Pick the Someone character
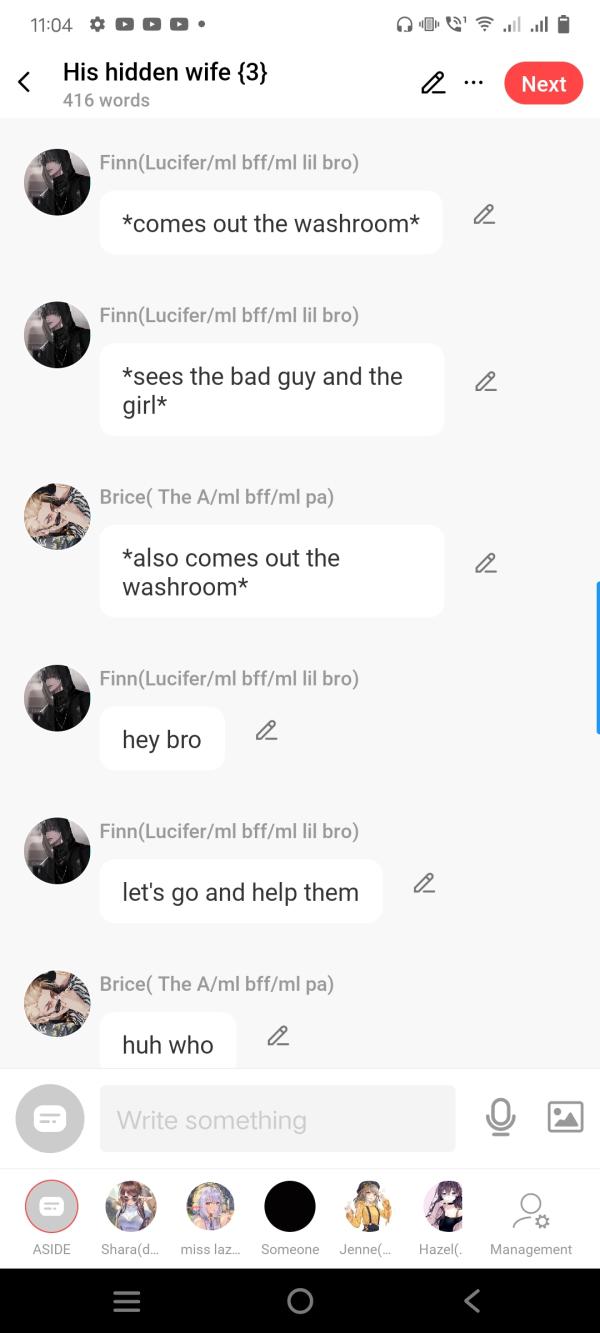600x1333 pixels. [290, 1206]
